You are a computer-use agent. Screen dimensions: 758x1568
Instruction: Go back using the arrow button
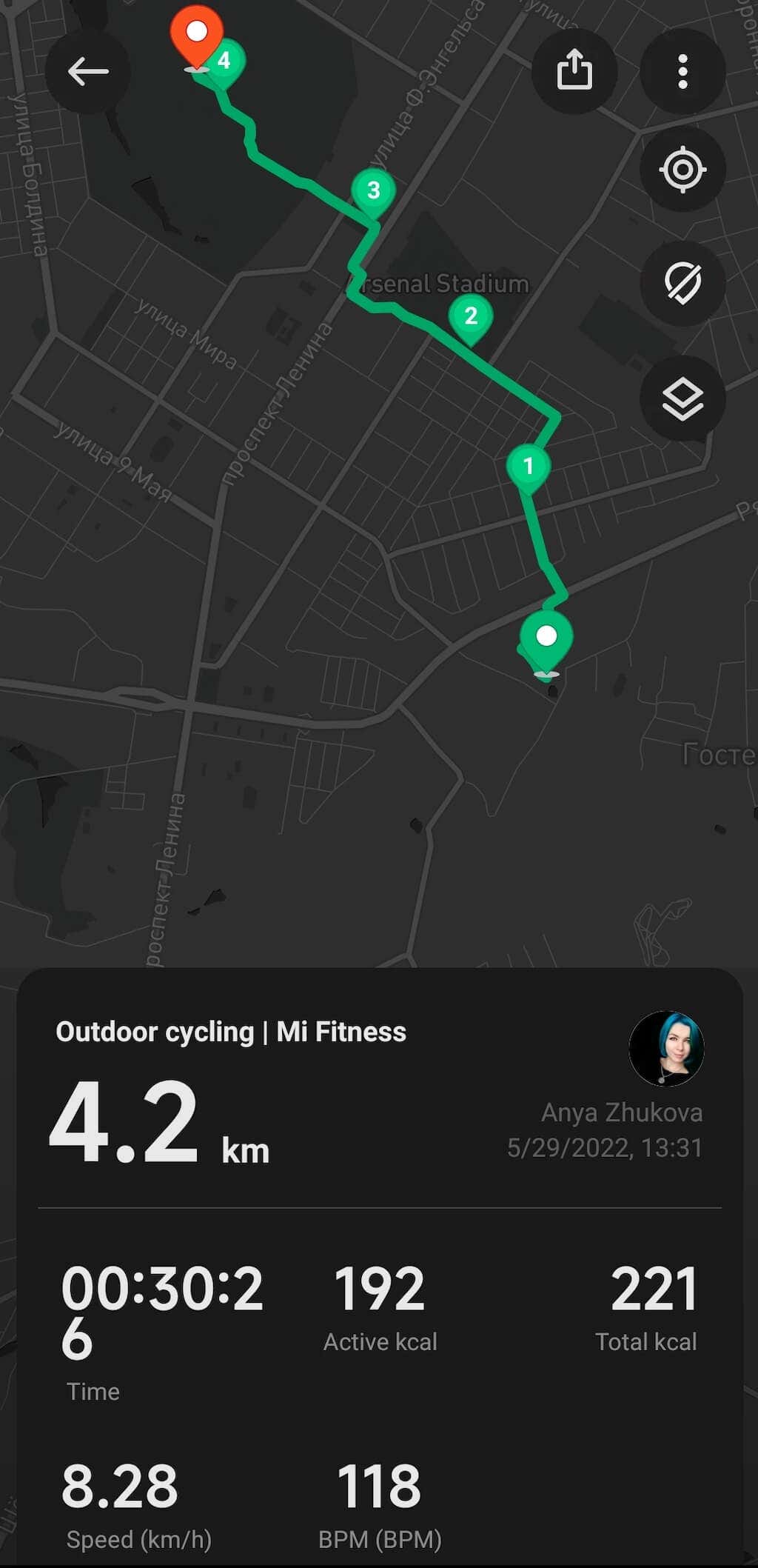coord(87,71)
